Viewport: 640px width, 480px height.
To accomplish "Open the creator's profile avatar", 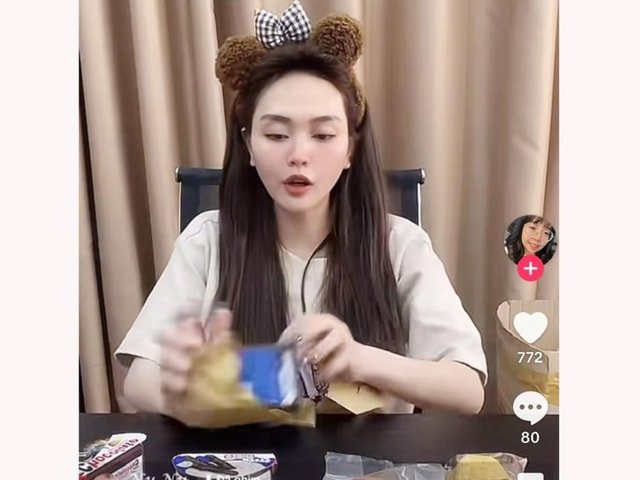I will pyautogui.click(x=529, y=238).
